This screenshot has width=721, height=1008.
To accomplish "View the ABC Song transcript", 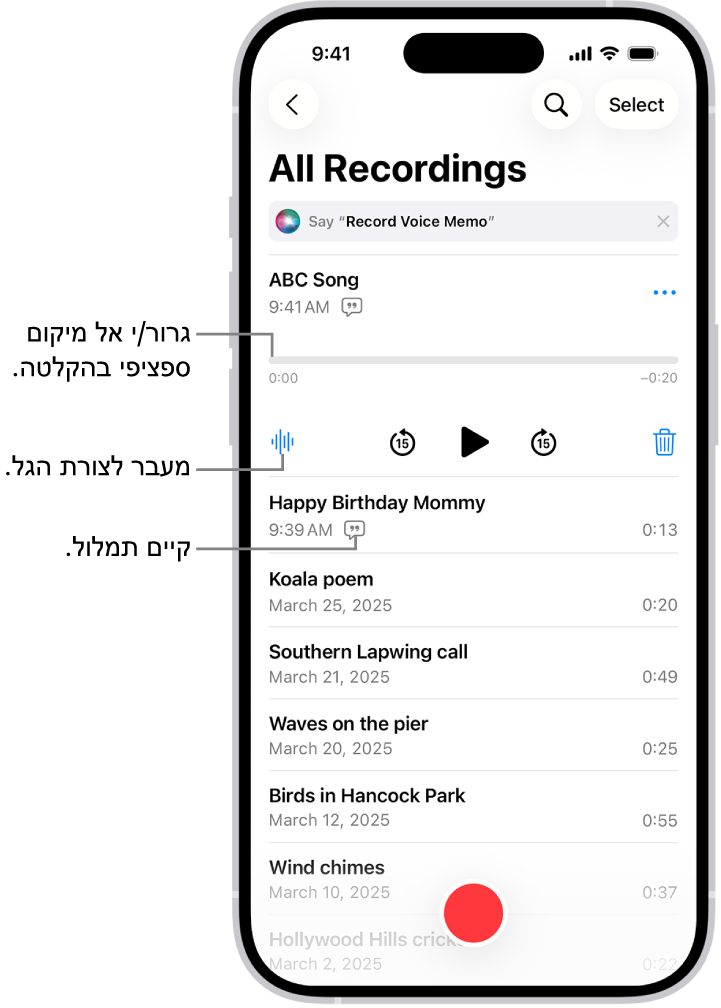I will tap(352, 307).
